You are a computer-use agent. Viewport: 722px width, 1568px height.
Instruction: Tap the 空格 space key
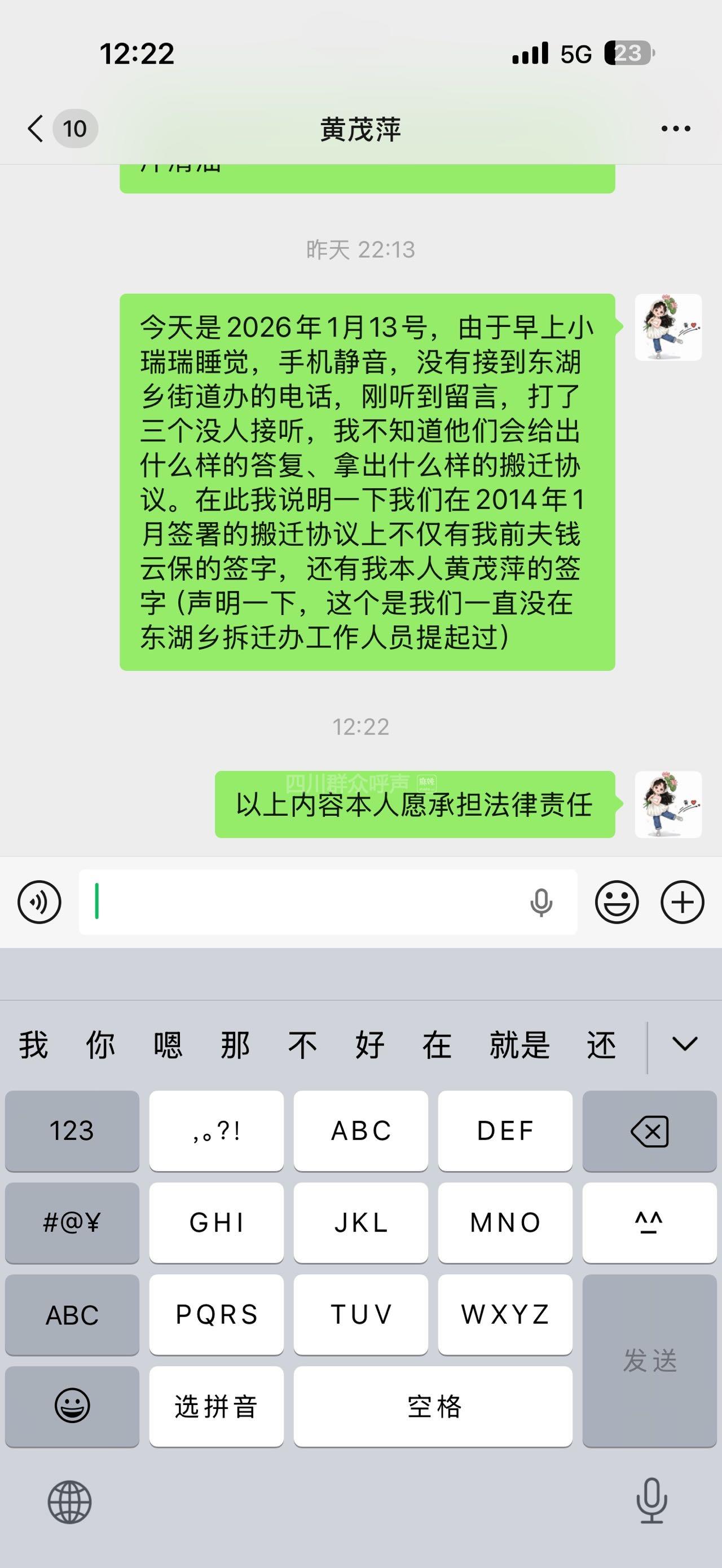[x=433, y=1407]
